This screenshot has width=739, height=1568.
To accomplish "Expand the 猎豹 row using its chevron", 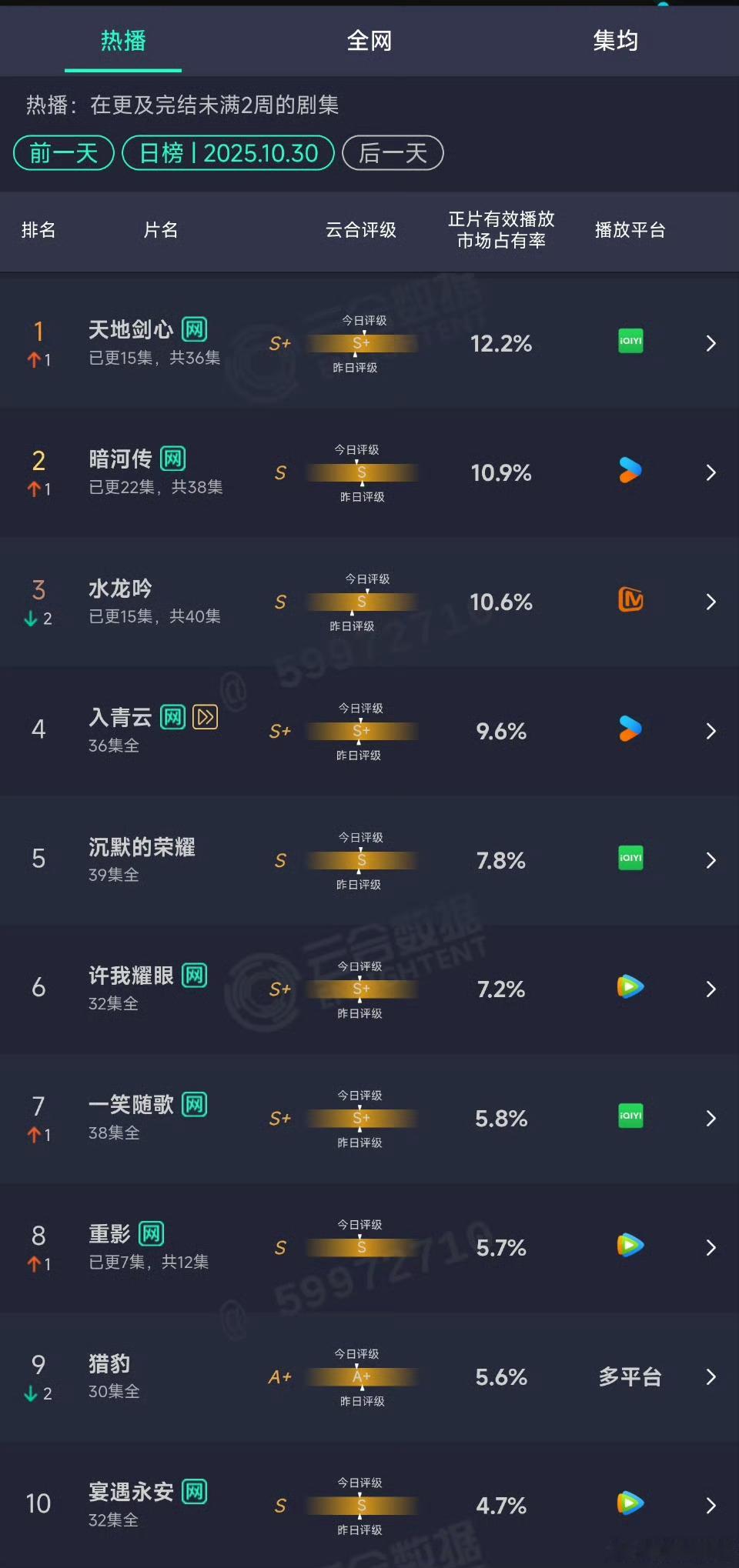I will click(711, 1376).
